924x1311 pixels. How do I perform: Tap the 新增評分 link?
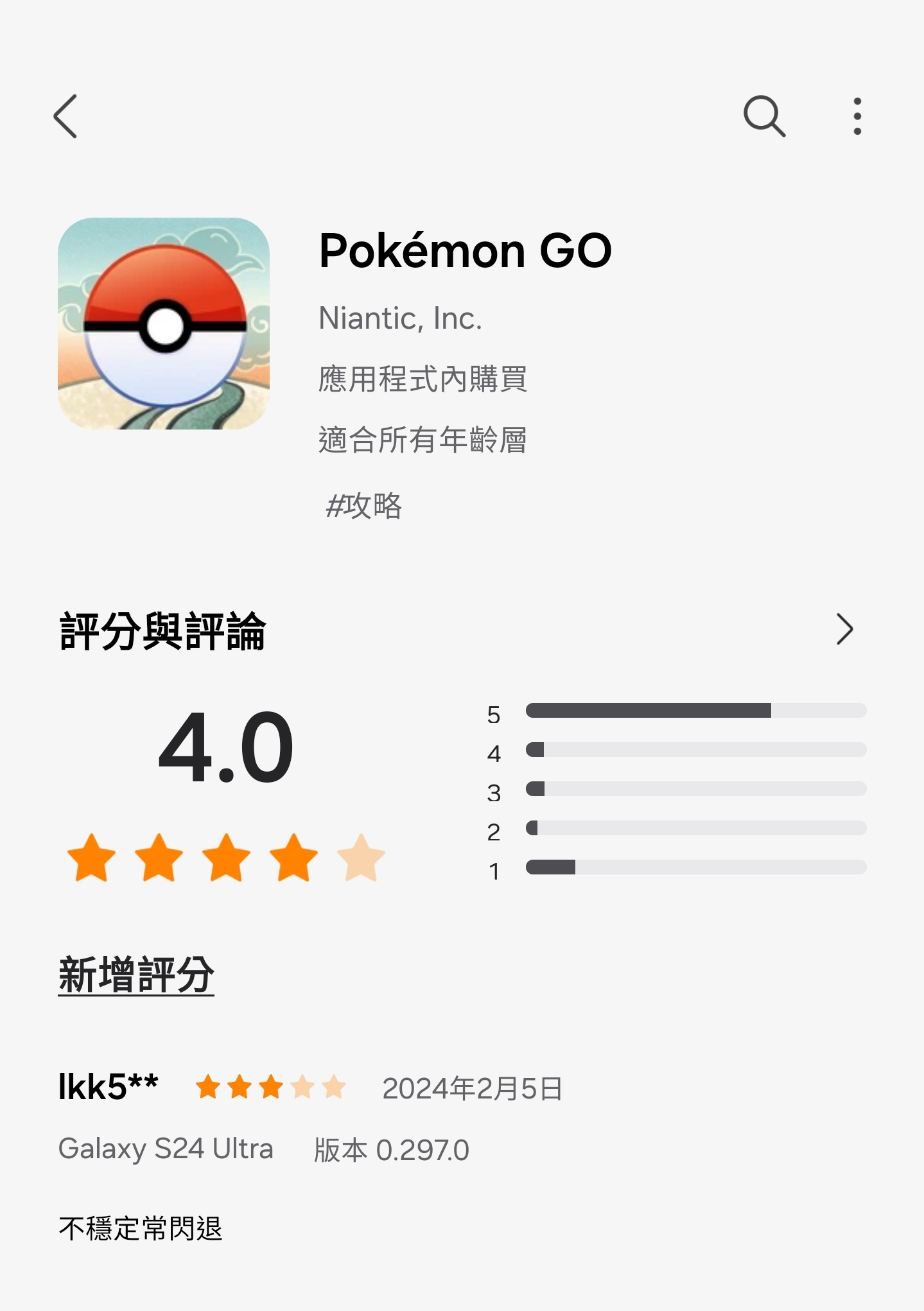[136, 975]
